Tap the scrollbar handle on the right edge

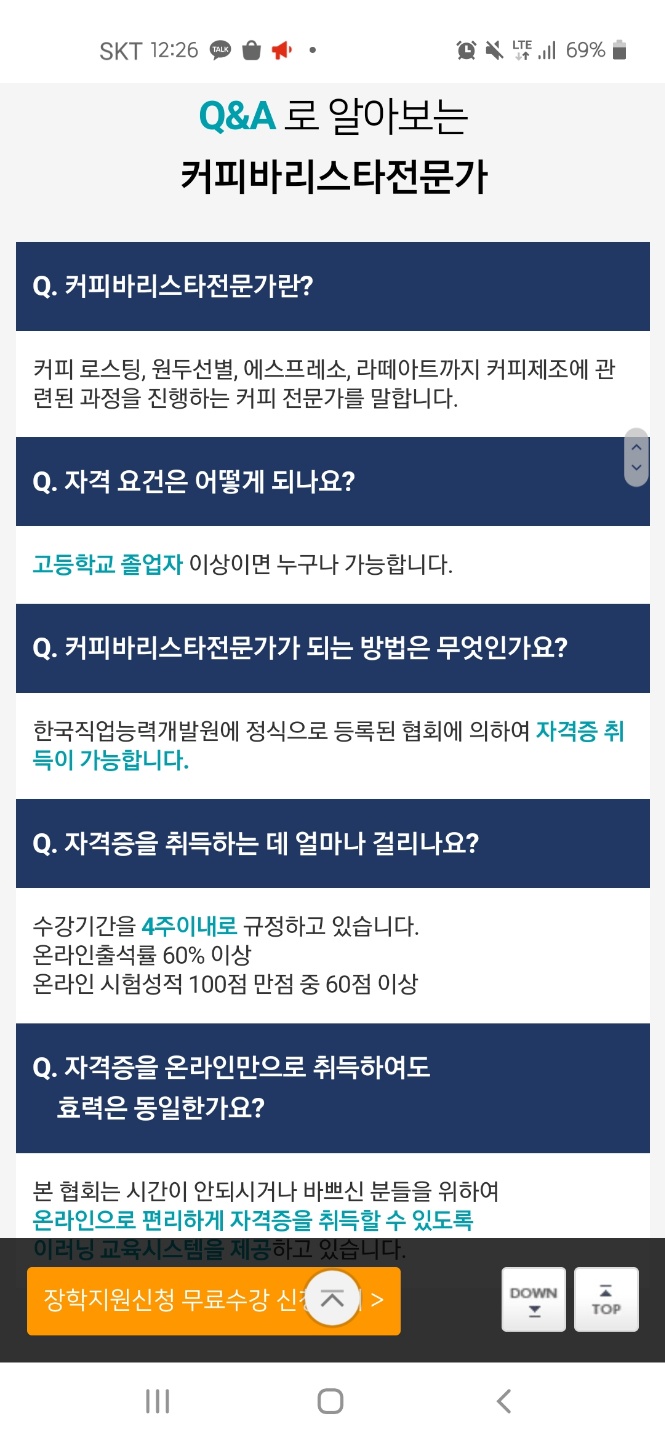636,458
